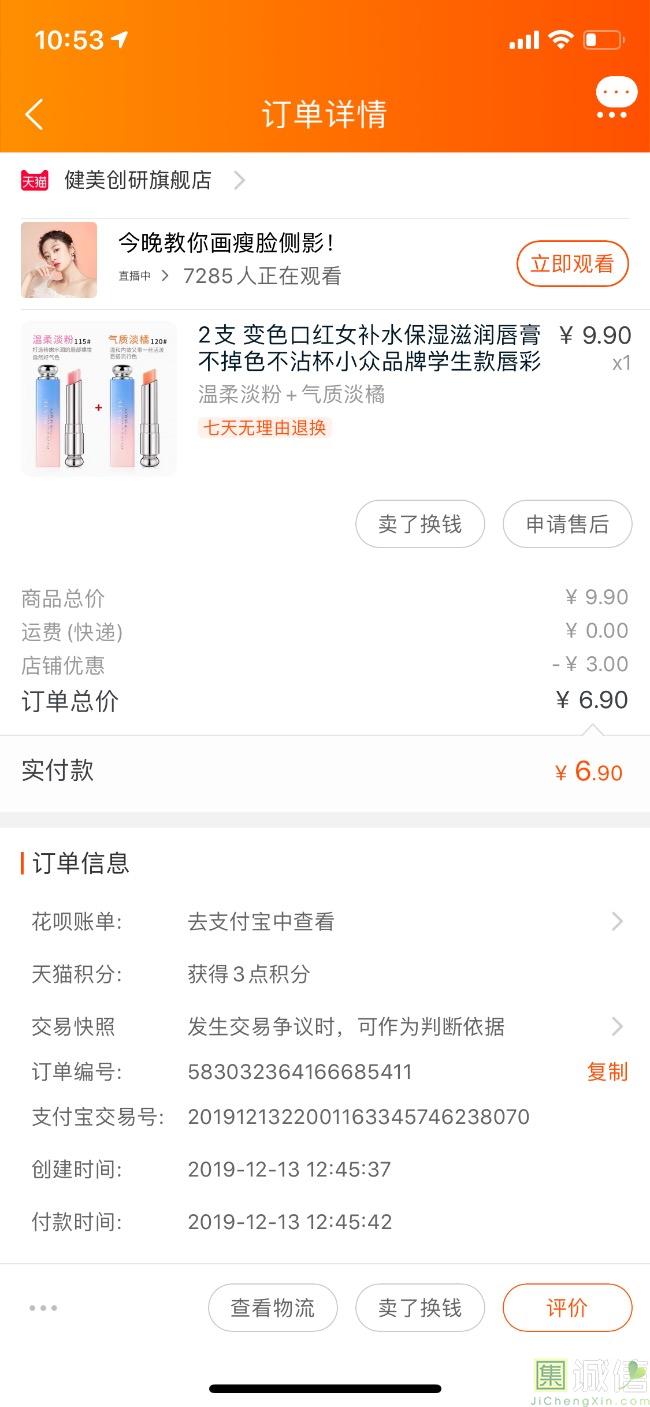Write a review with 评价

pyautogui.click(x=567, y=1308)
